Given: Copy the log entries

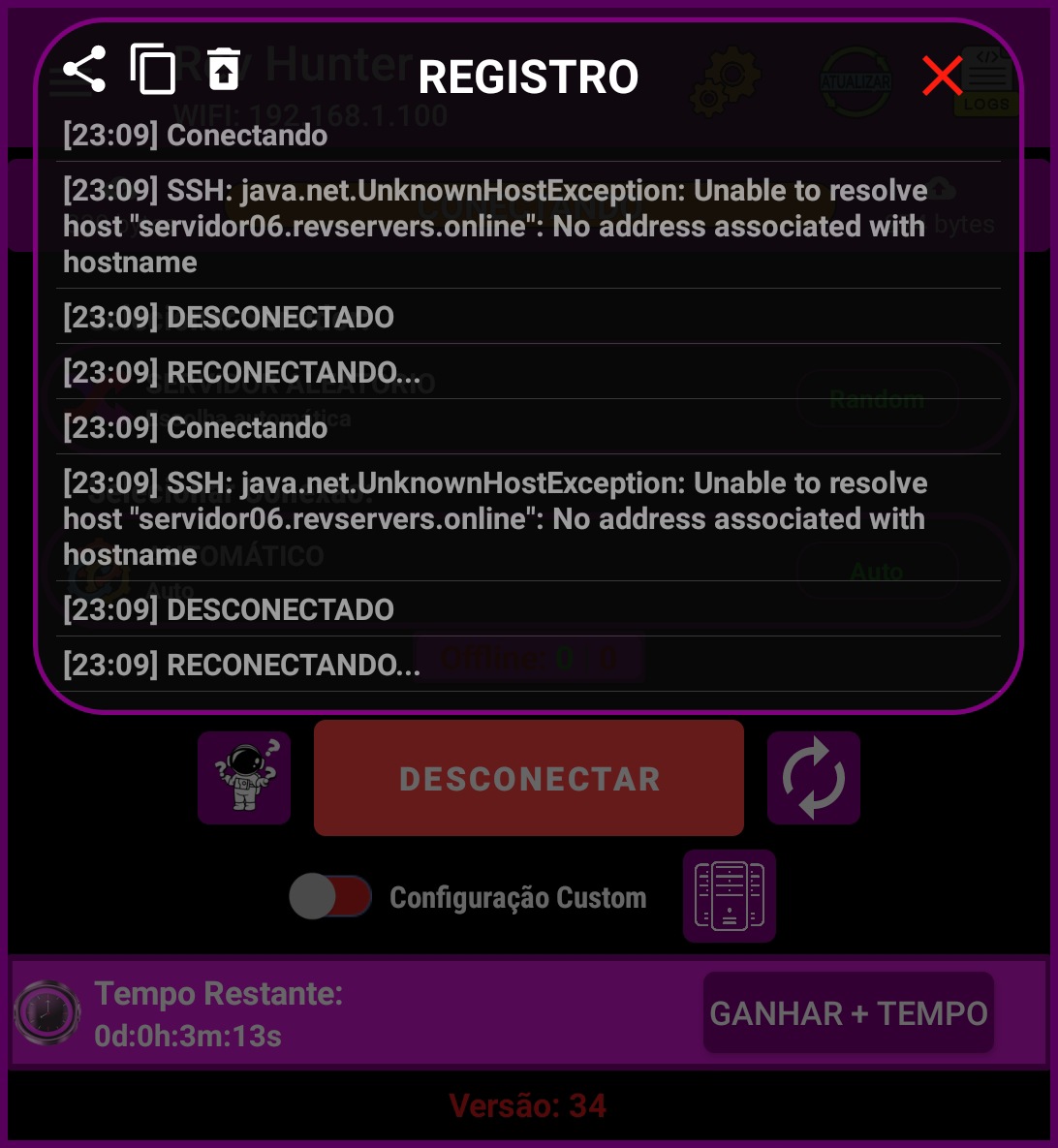Looking at the screenshot, I should [x=153, y=70].
